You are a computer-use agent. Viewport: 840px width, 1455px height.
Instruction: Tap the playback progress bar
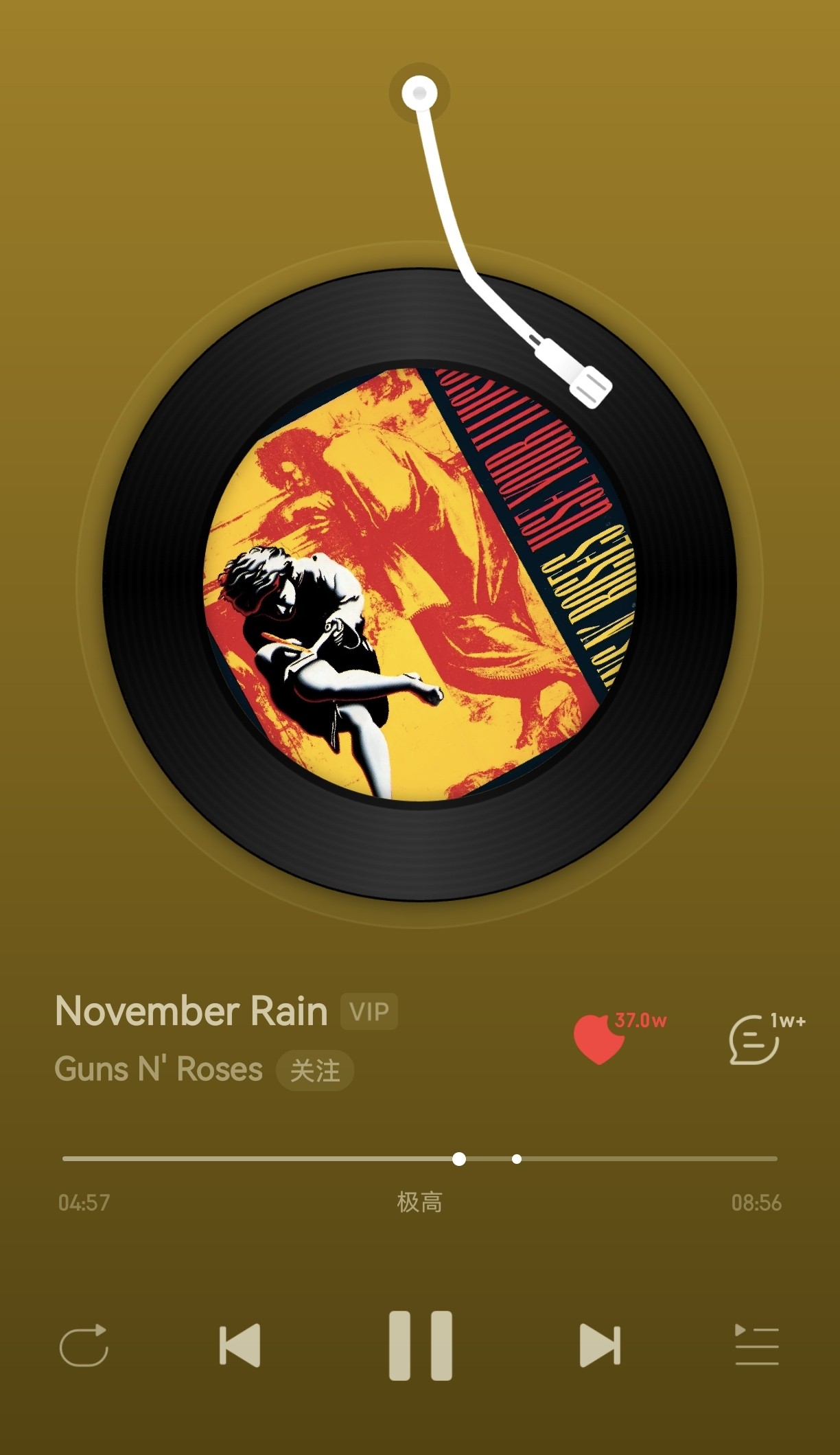[x=420, y=1158]
